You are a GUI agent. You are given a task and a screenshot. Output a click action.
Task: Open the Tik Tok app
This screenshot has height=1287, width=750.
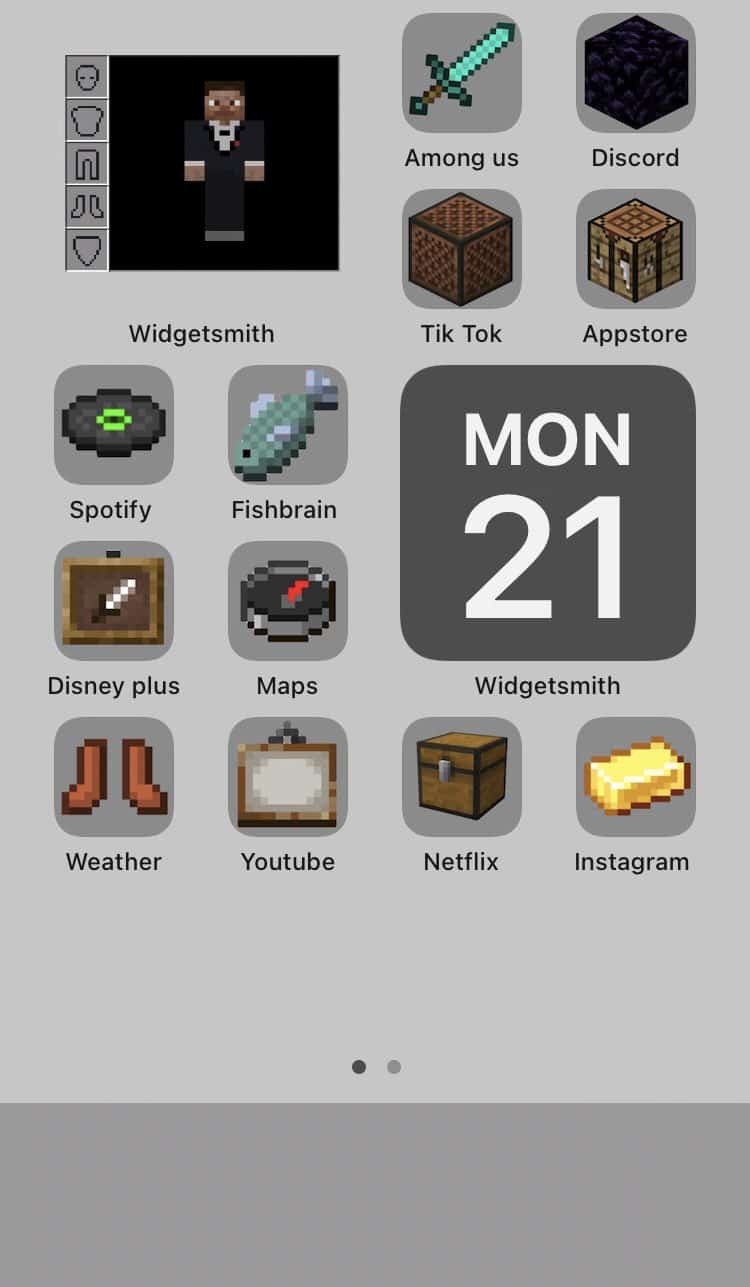[461, 249]
